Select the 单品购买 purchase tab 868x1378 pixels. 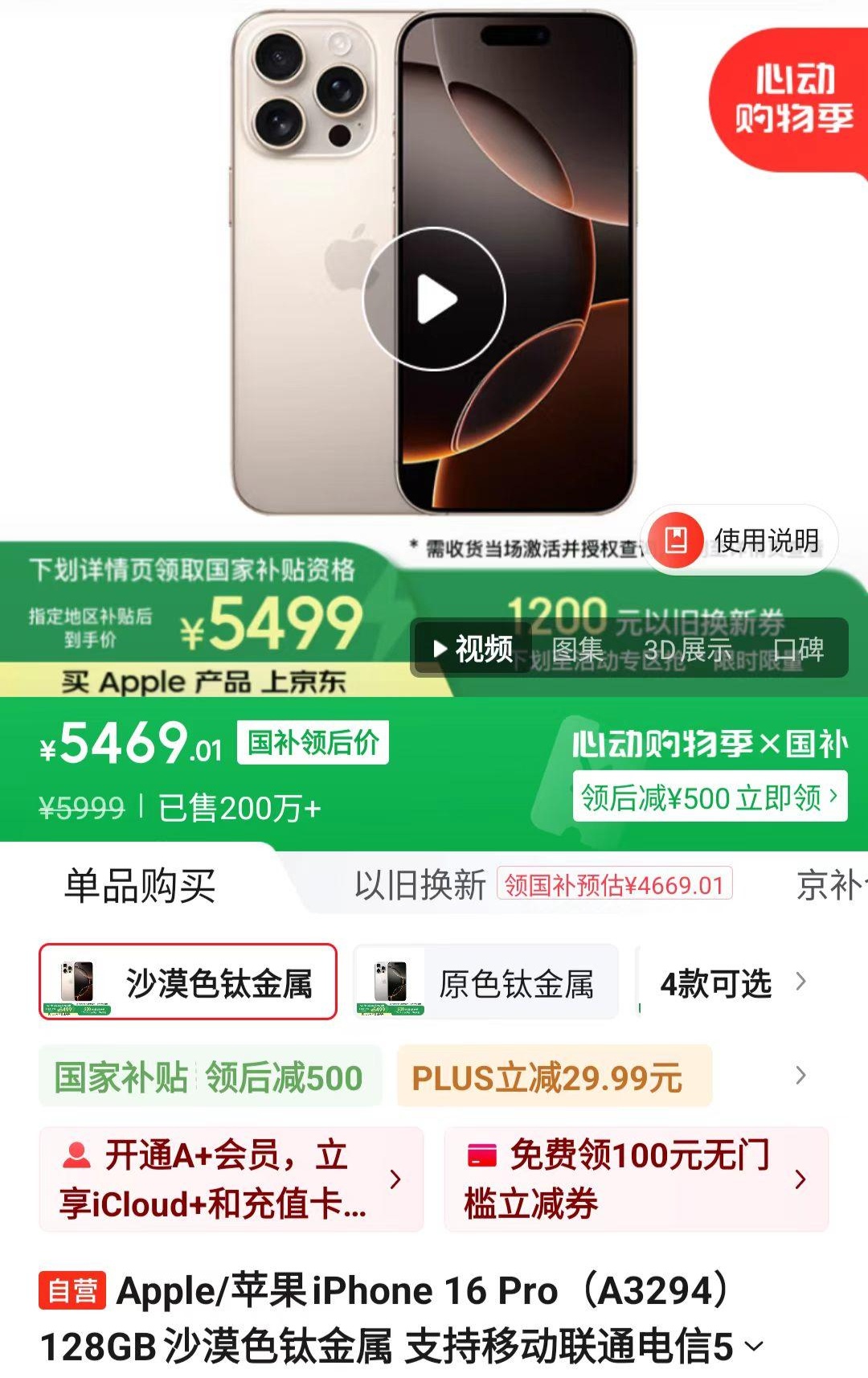(140, 886)
